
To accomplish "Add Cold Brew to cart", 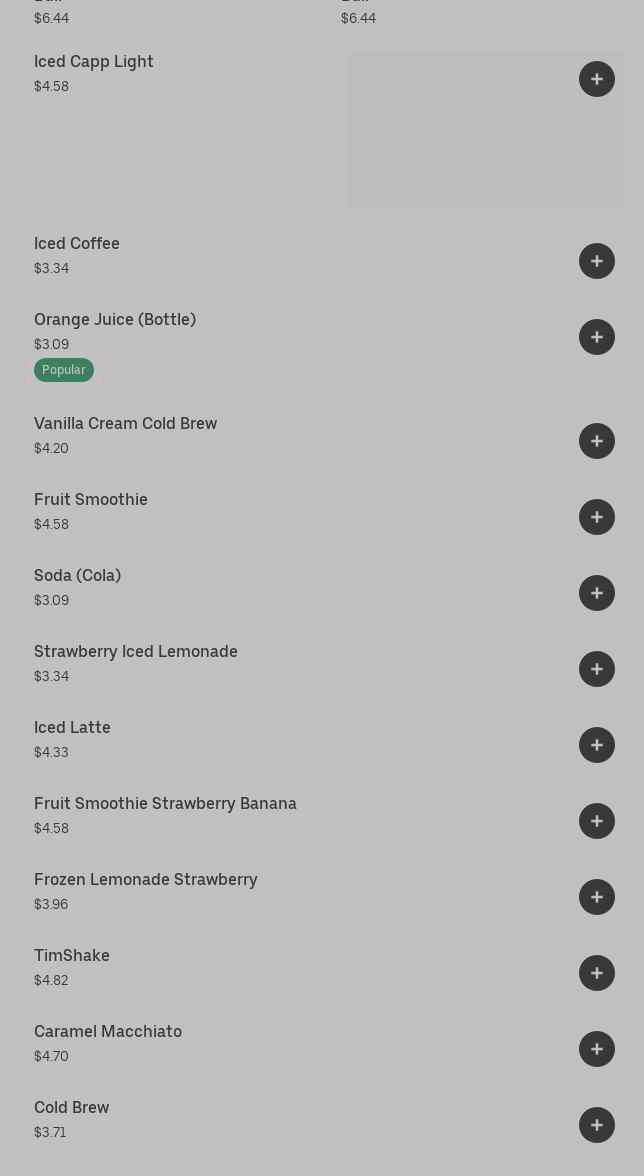I will coord(597,1125).
